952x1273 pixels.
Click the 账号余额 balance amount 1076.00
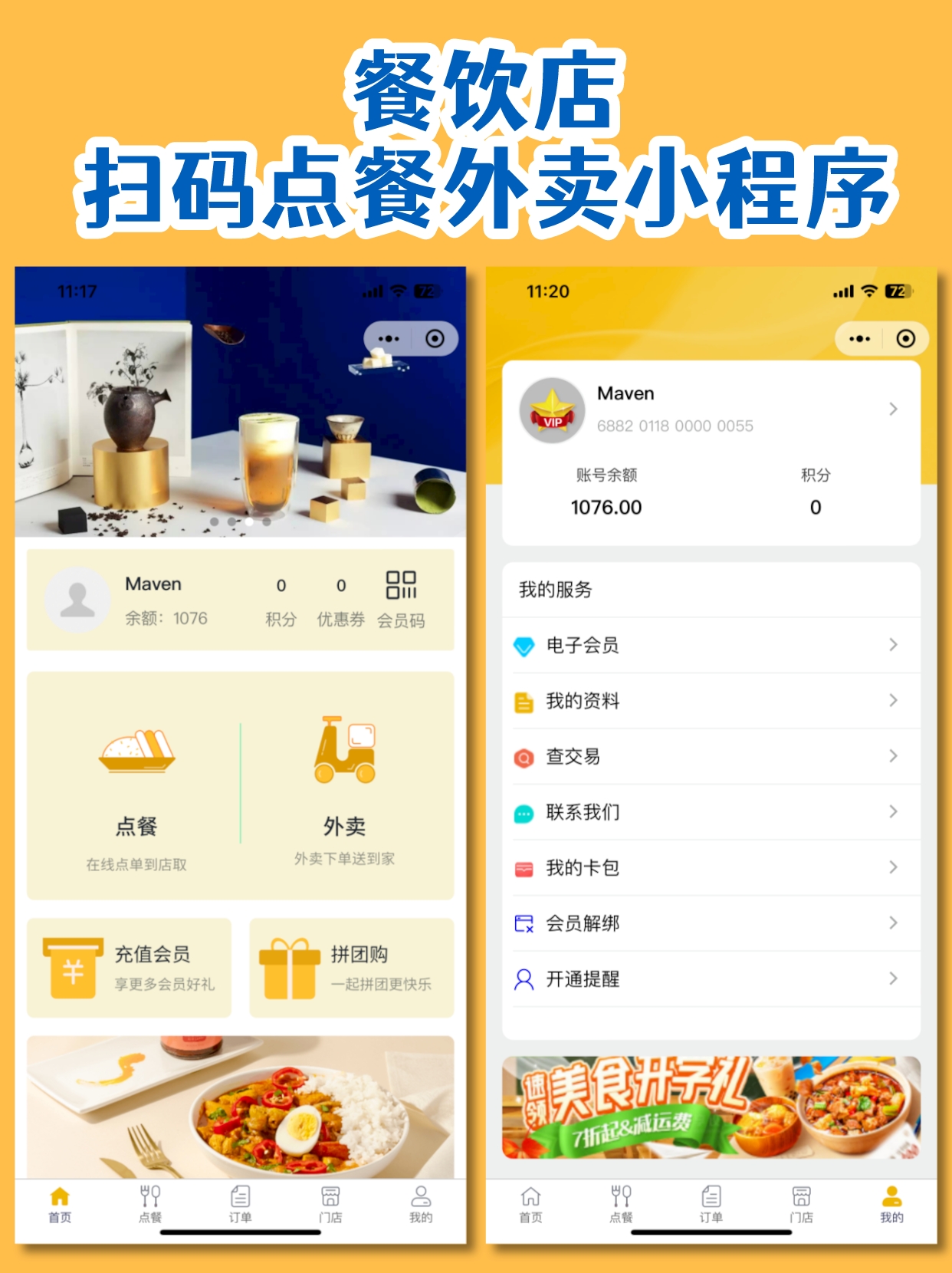(x=606, y=507)
